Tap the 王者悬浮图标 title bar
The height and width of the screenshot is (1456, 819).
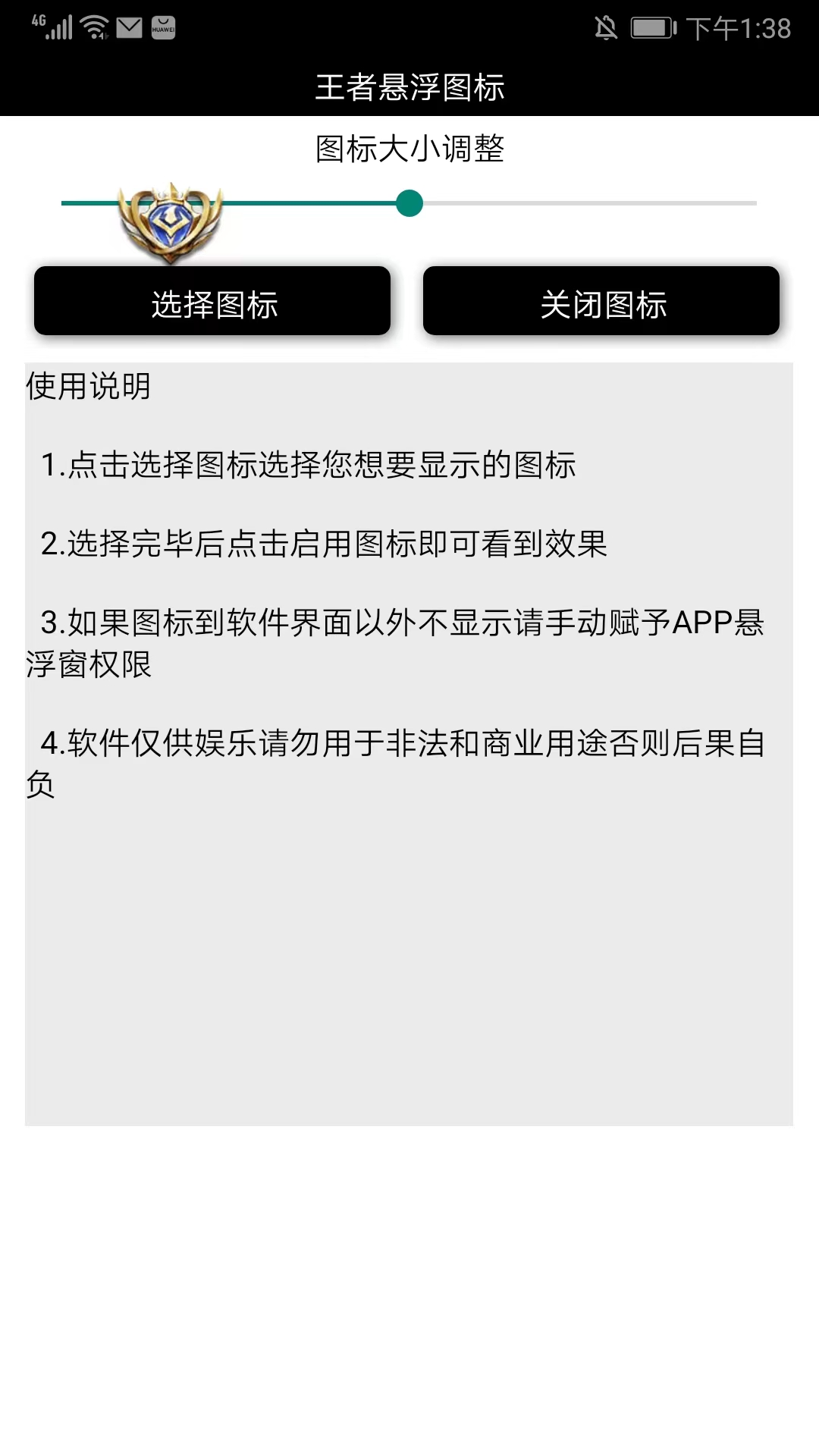click(x=409, y=87)
